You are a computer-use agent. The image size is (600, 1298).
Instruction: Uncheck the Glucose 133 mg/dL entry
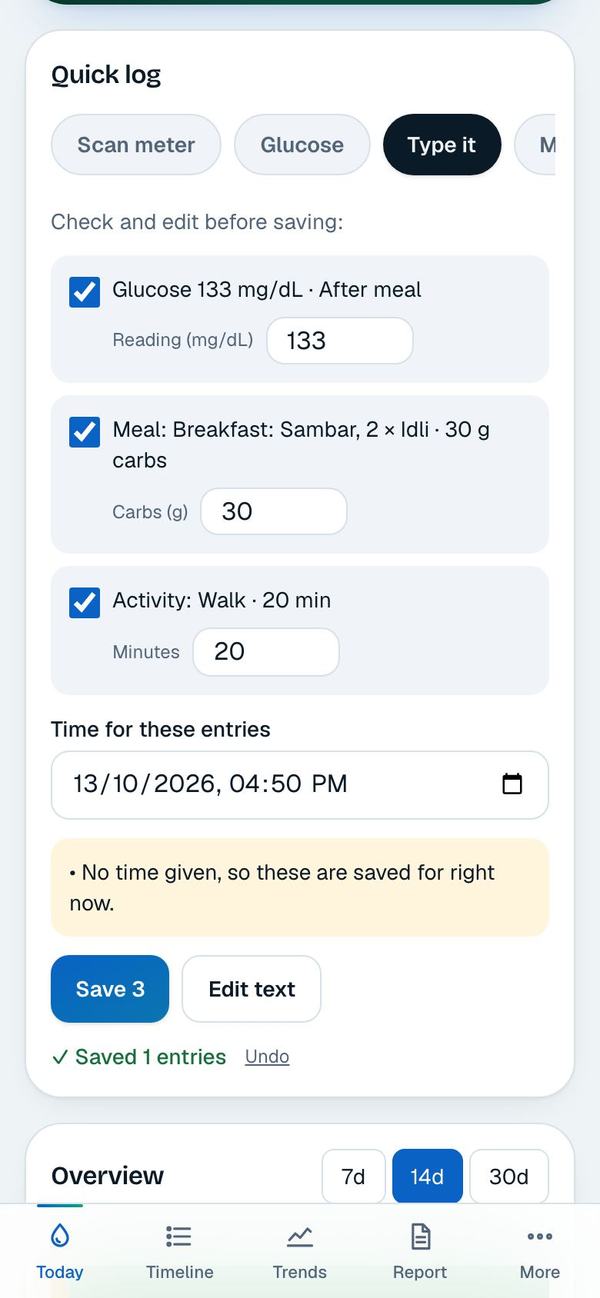click(85, 291)
